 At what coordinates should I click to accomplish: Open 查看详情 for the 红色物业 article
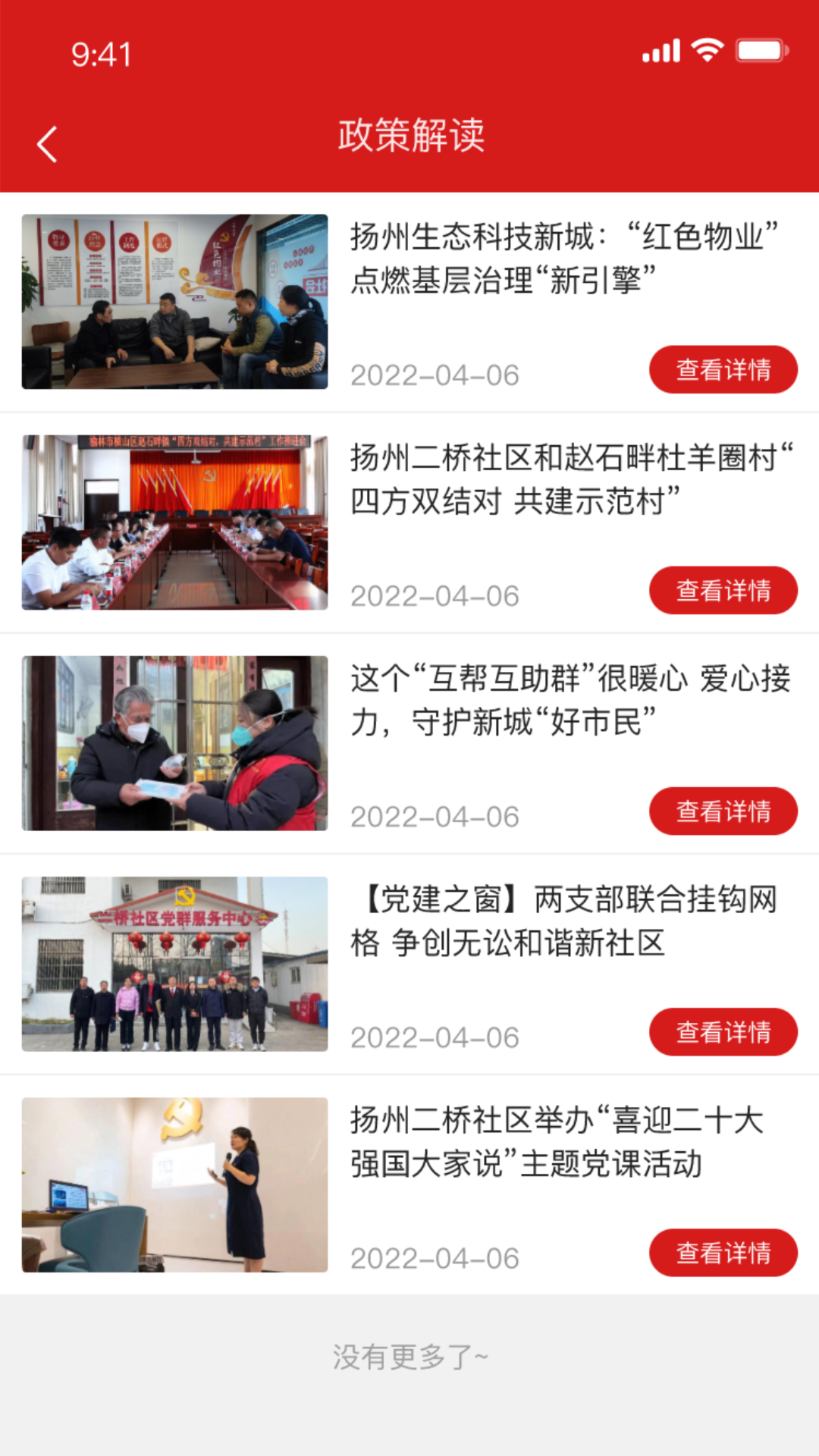pos(723,369)
